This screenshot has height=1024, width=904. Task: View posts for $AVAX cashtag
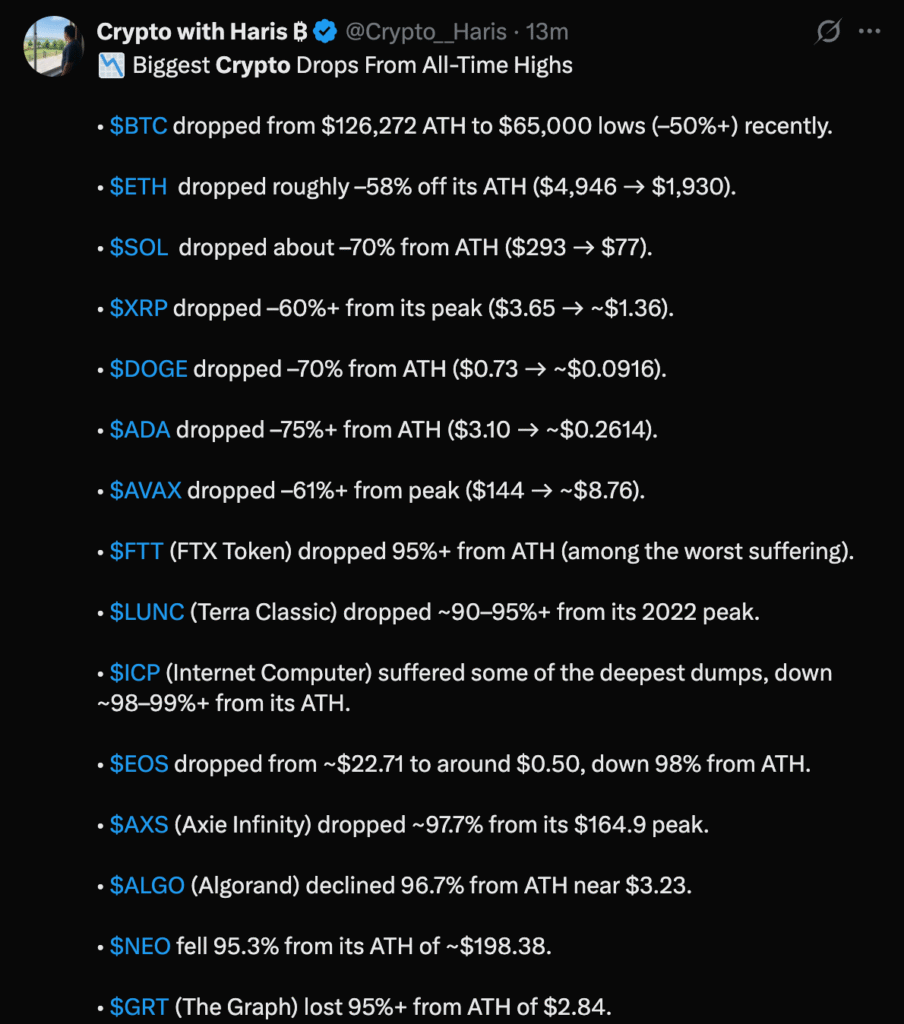coord(145,490)
